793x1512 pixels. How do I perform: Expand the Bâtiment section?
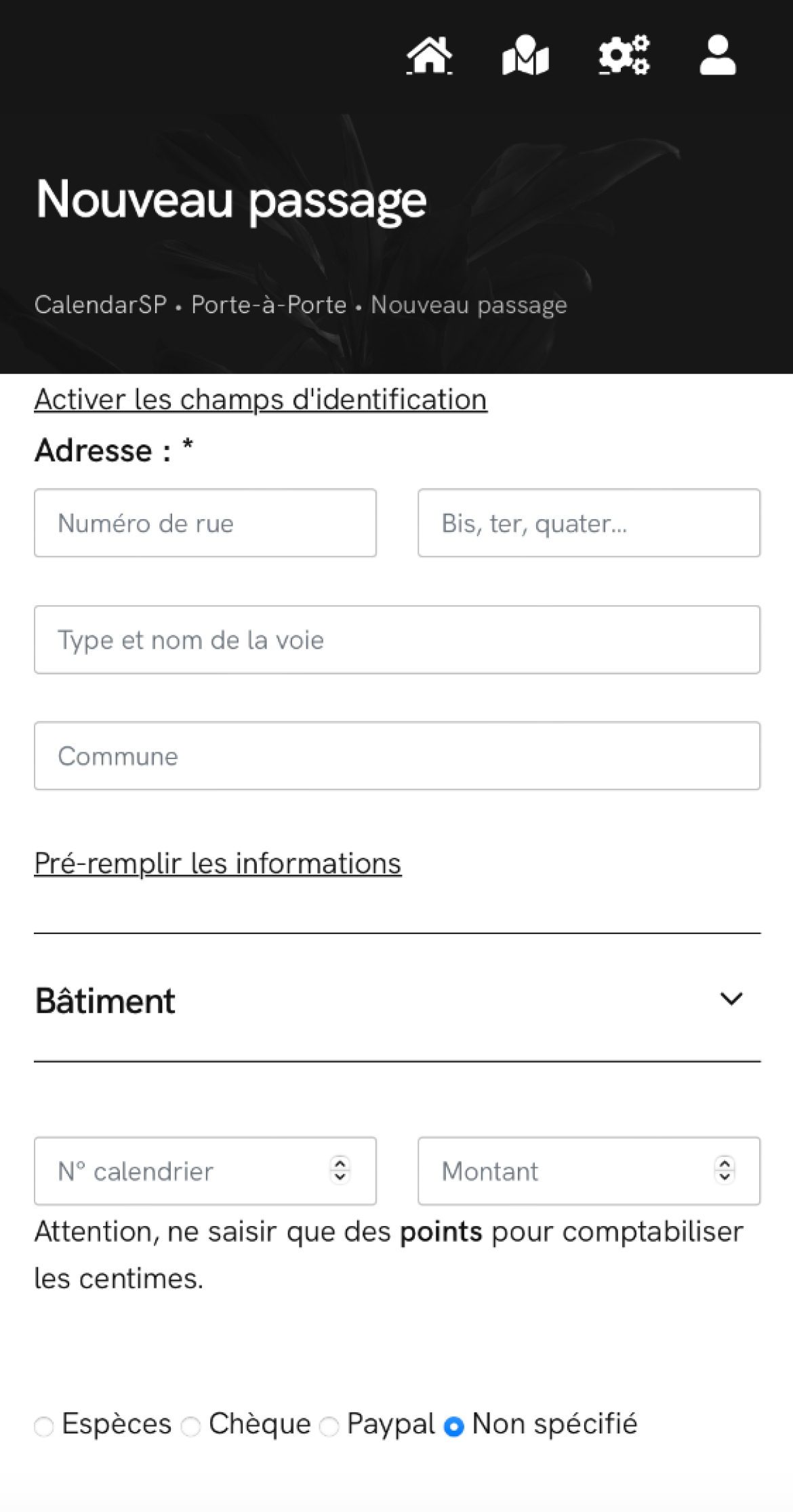point(397,999)
